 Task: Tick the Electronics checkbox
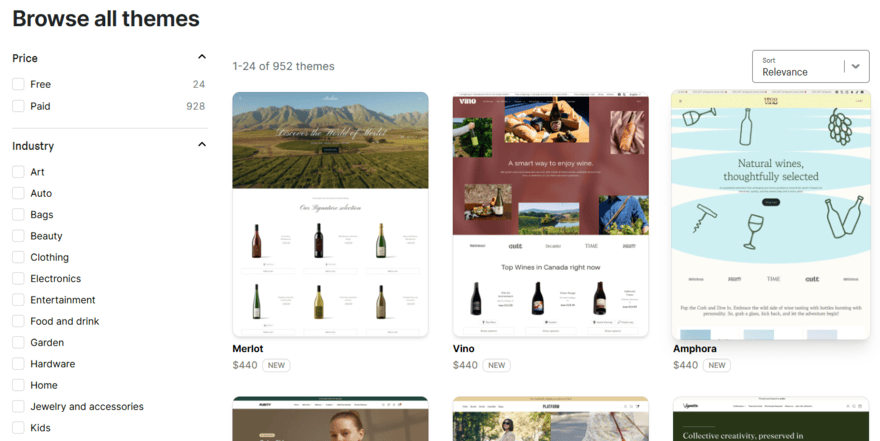[18, 279]
